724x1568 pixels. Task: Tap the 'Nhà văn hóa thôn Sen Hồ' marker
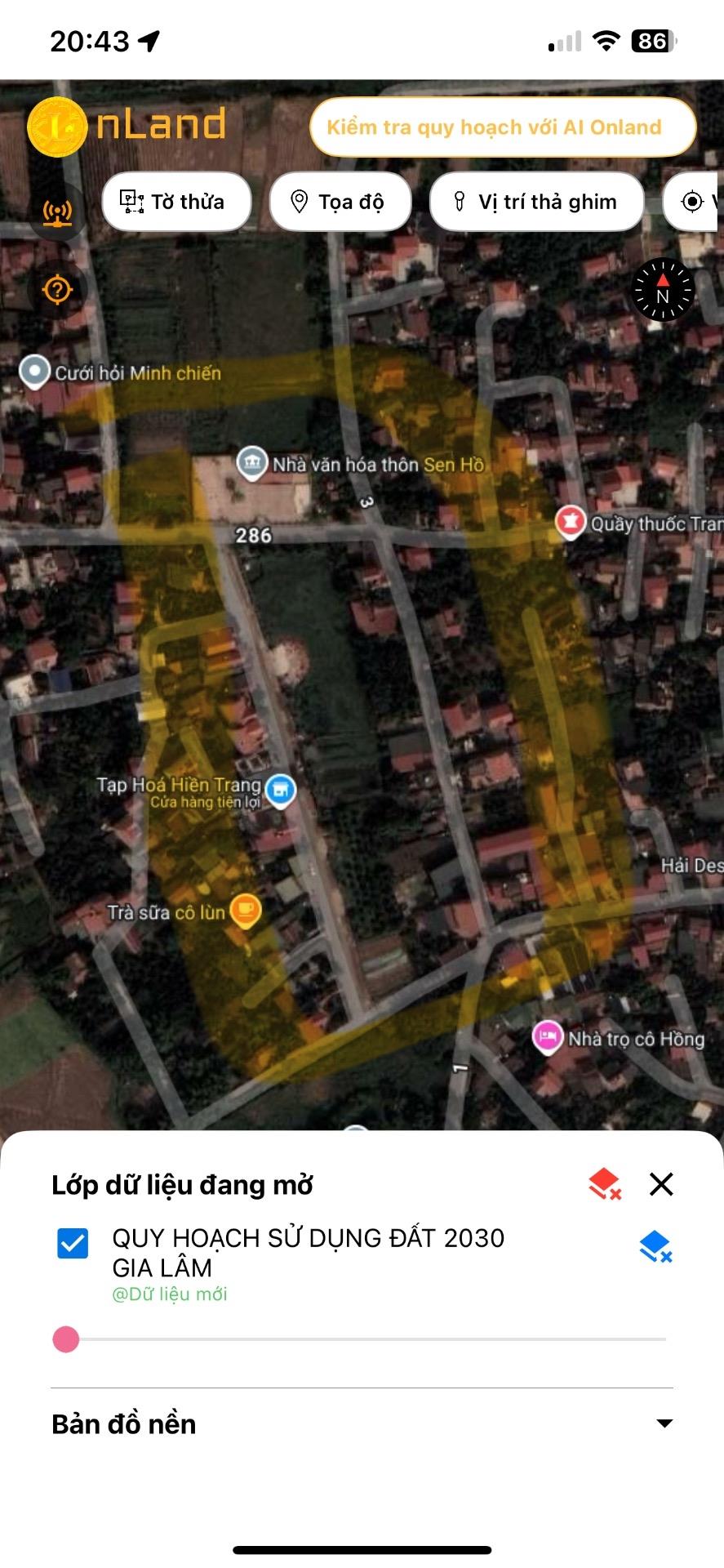[x=252, y=463]
